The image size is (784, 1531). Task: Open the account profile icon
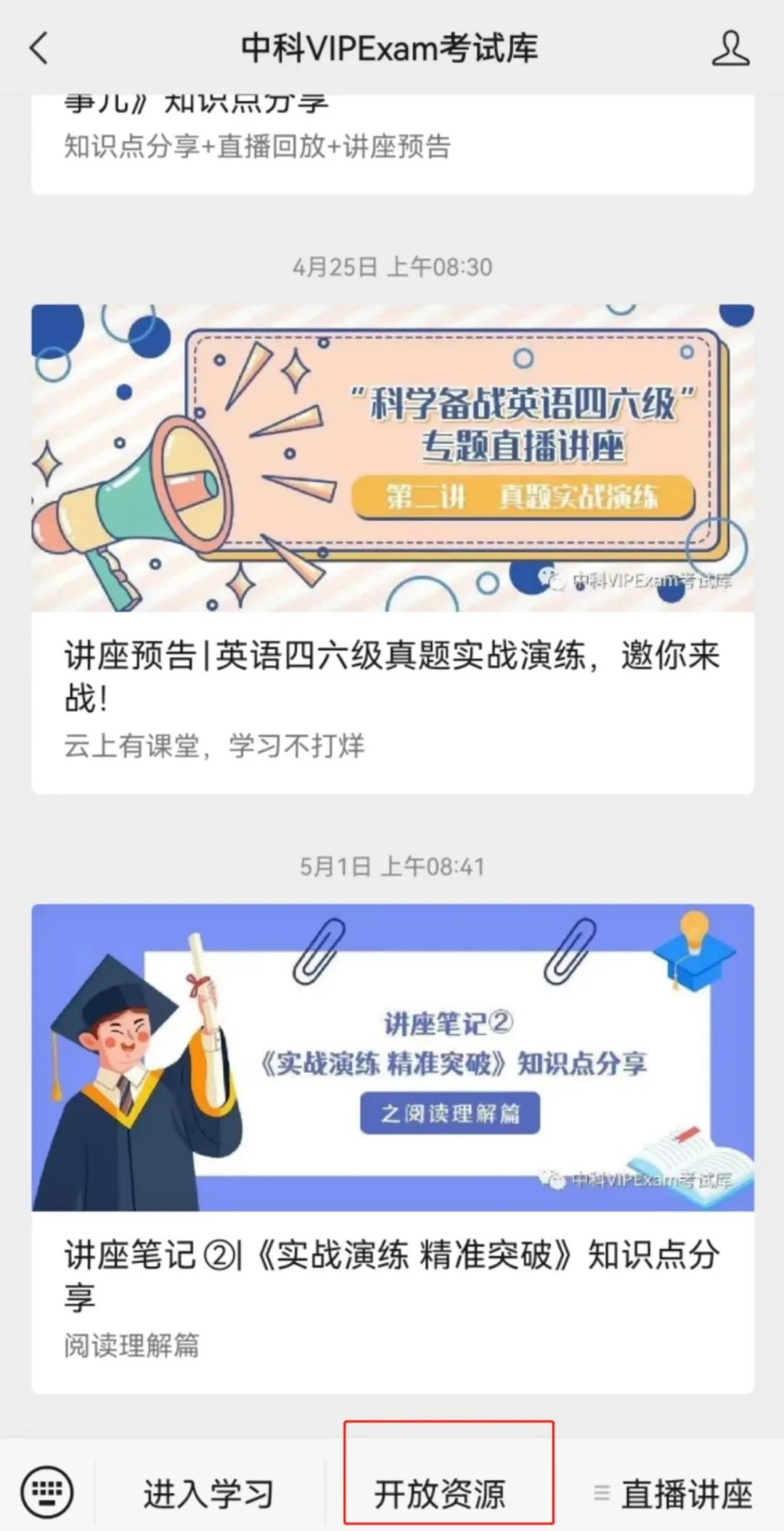coord(730,49)
